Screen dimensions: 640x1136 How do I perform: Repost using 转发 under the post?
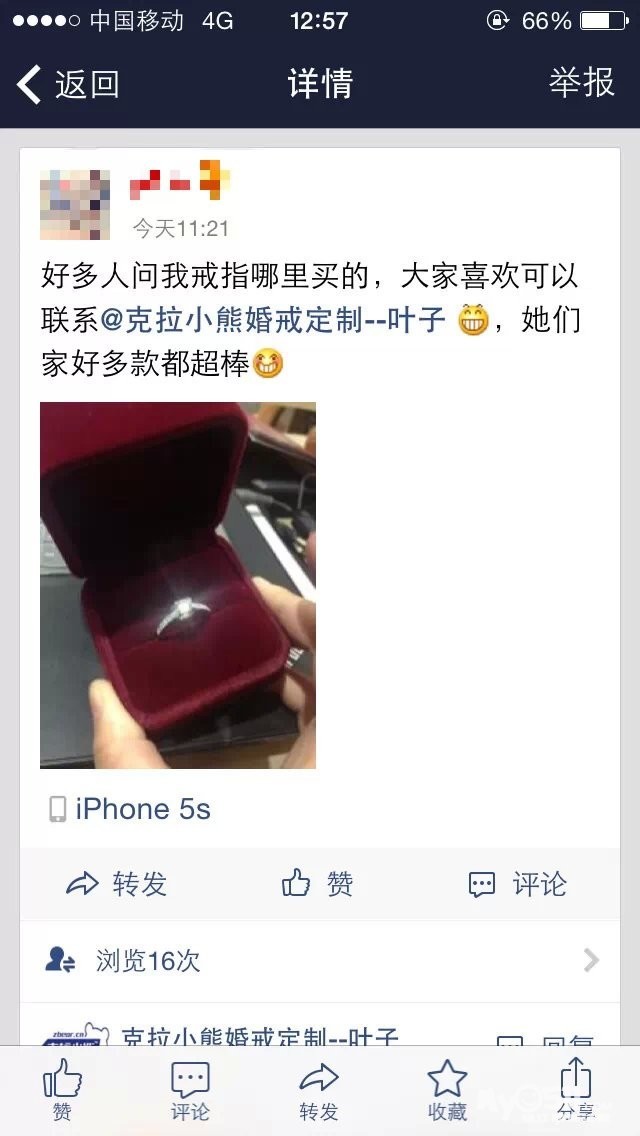[x=116, y=884]
